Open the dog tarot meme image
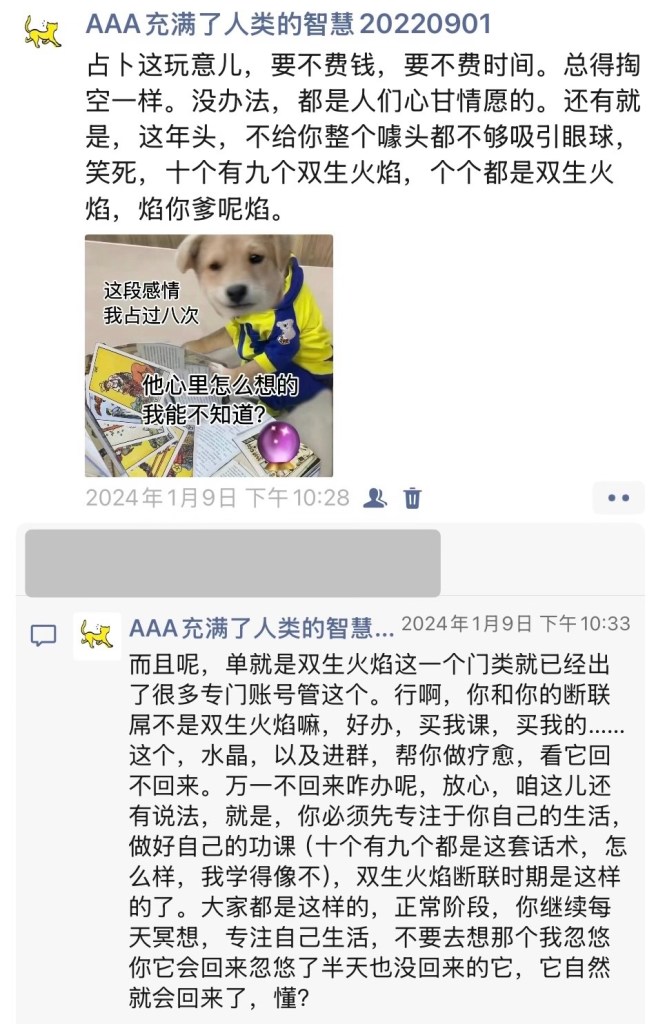Screen dimensions: 656x1024 pos(208,355)
